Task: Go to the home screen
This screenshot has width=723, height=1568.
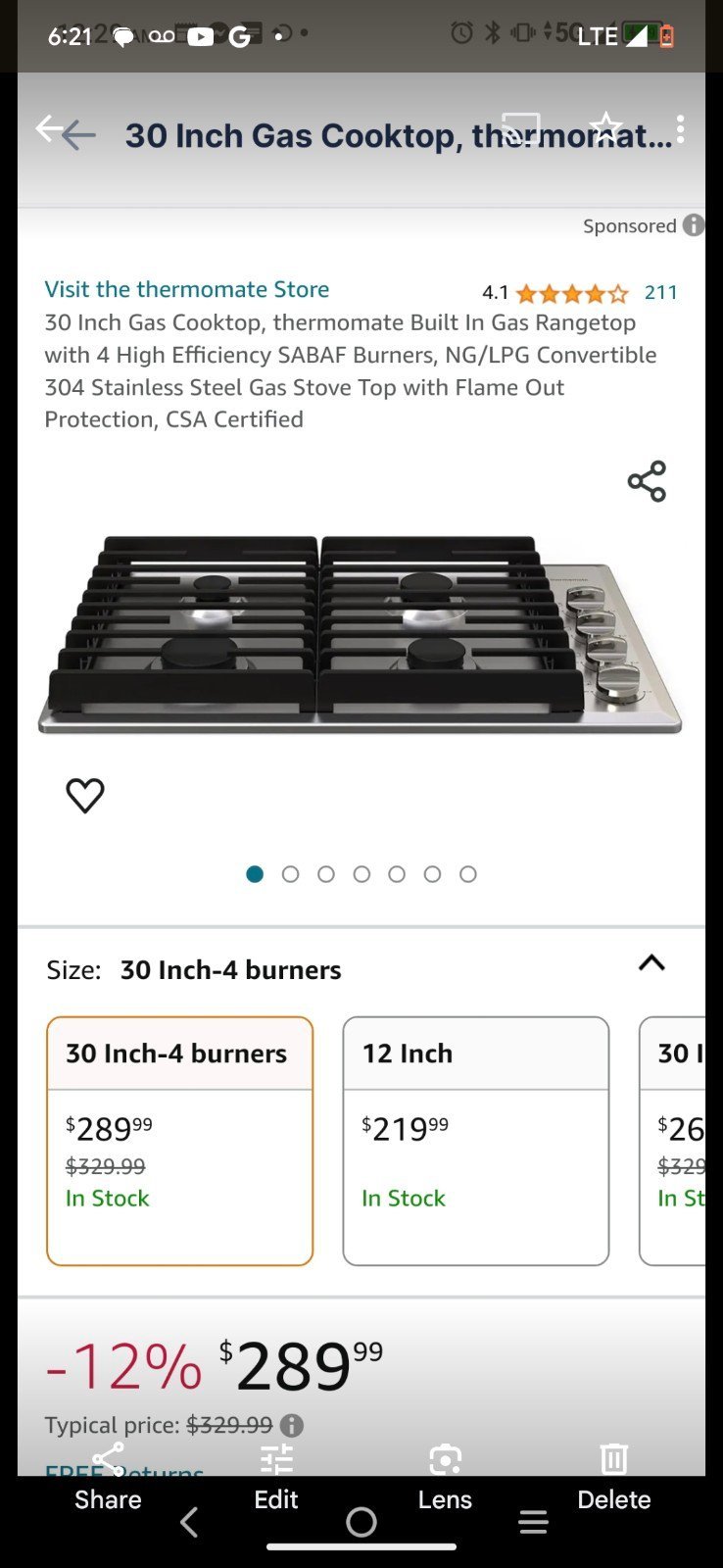Action: (x=361, y=1522)
